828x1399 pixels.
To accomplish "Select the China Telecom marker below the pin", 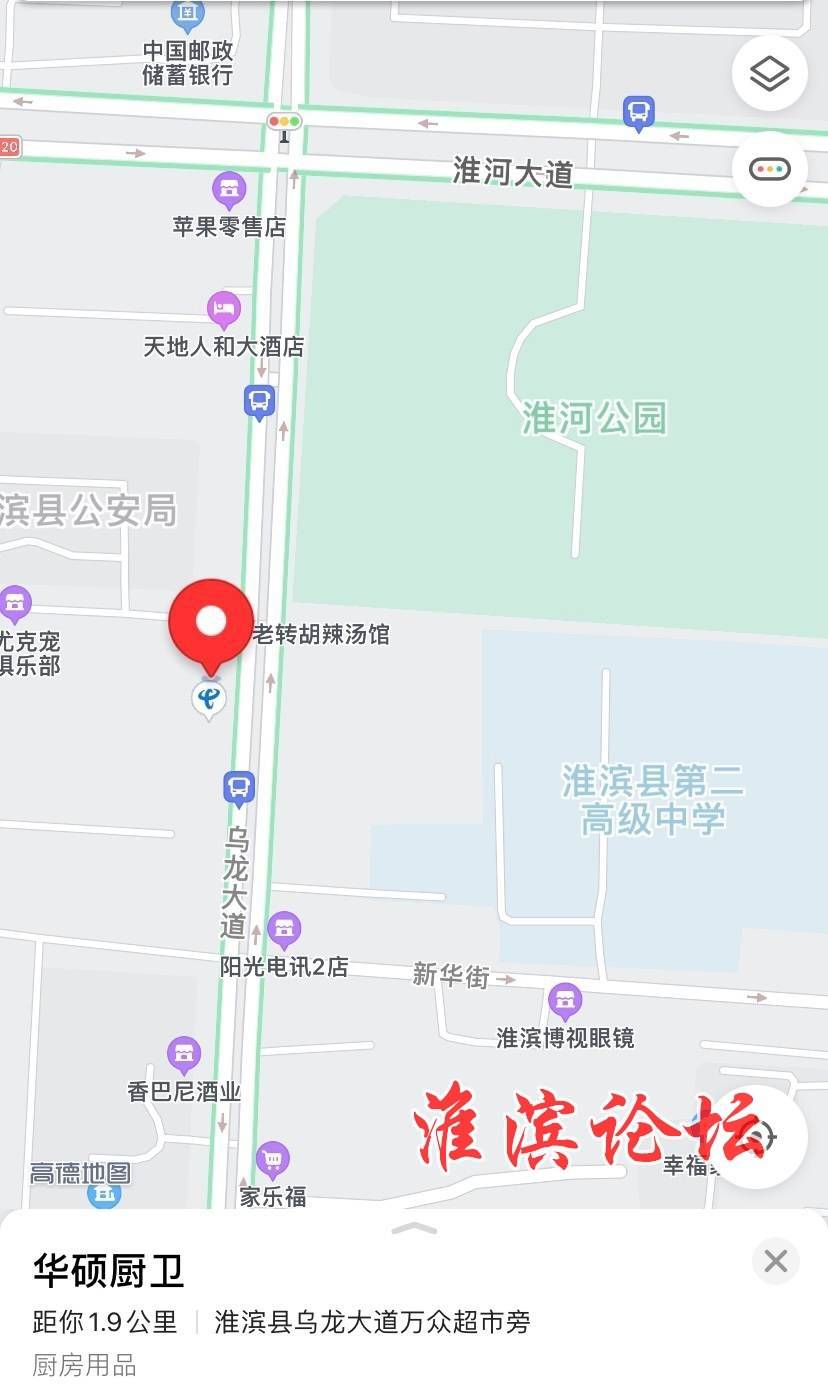I will [x=209, y=697].
